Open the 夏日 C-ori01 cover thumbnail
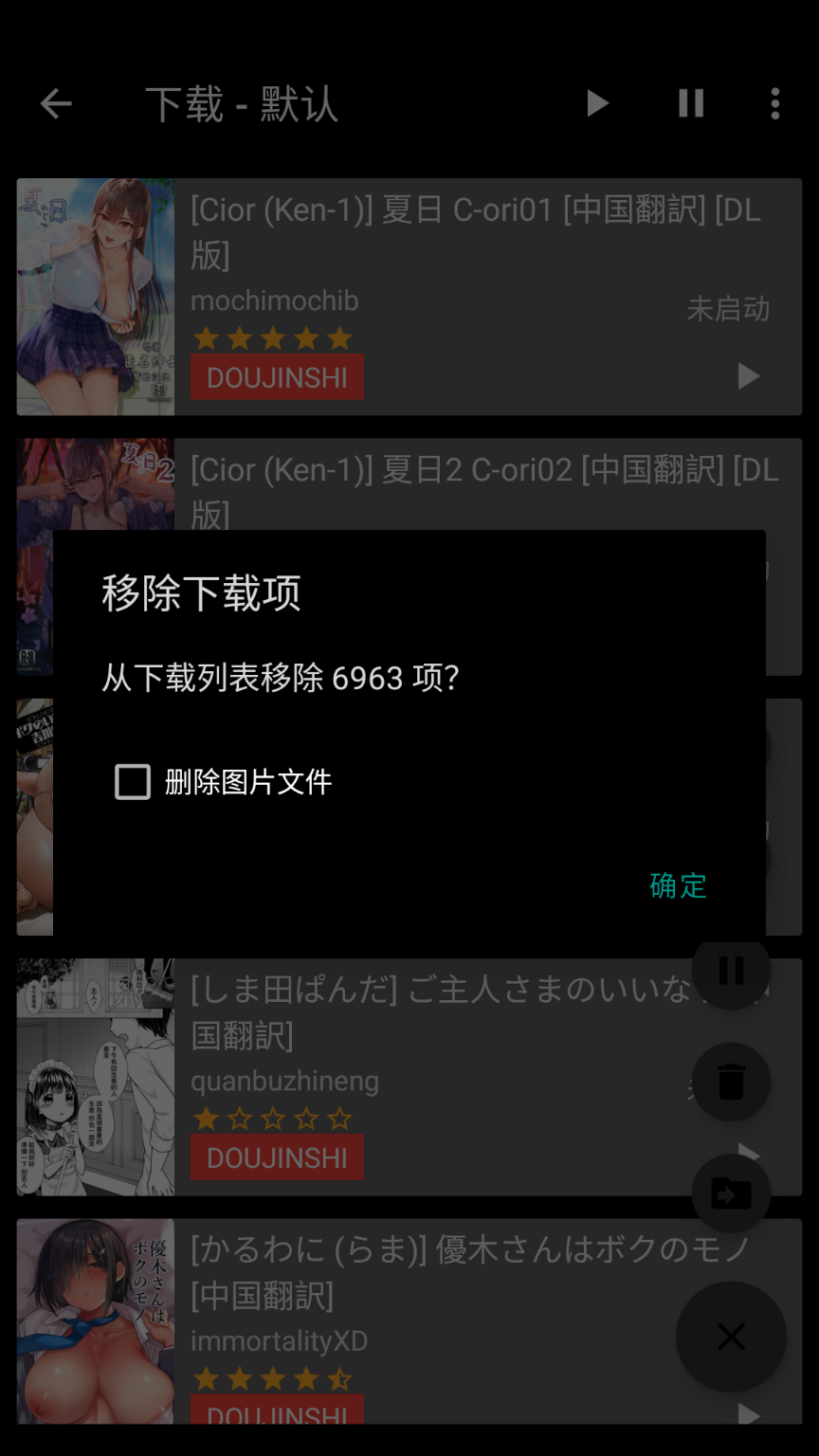This screenshot has height=1456, width=819. pos(95,297)
